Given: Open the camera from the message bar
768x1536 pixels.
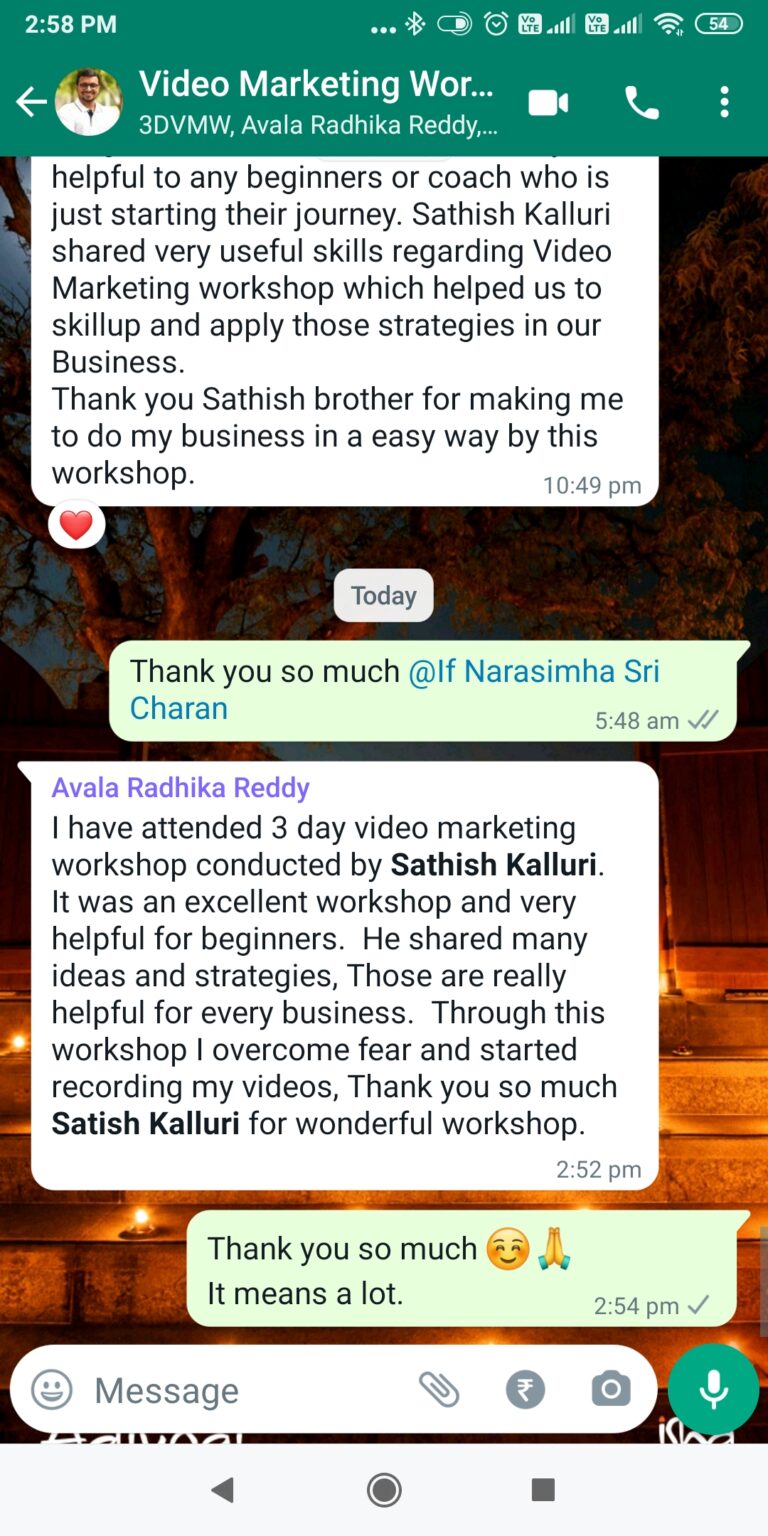Looking at the screenshot, I should [x=610, y=1389].
